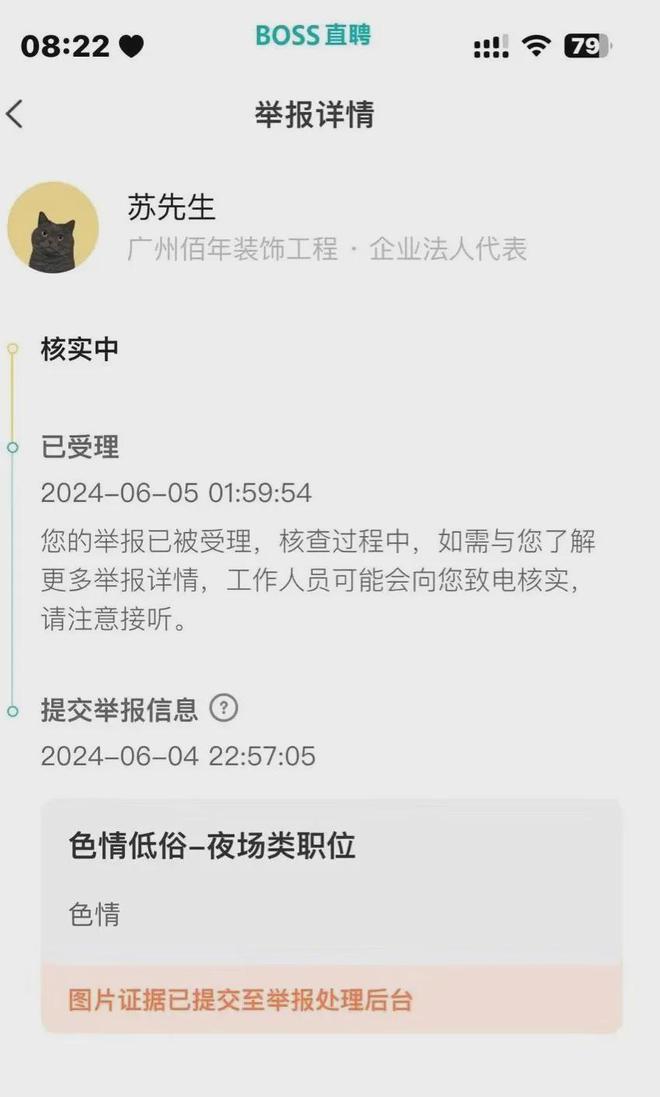
Task: Open 苏先生's cat avatar profile
Action: pyautogui.click(x=53, y=228)
